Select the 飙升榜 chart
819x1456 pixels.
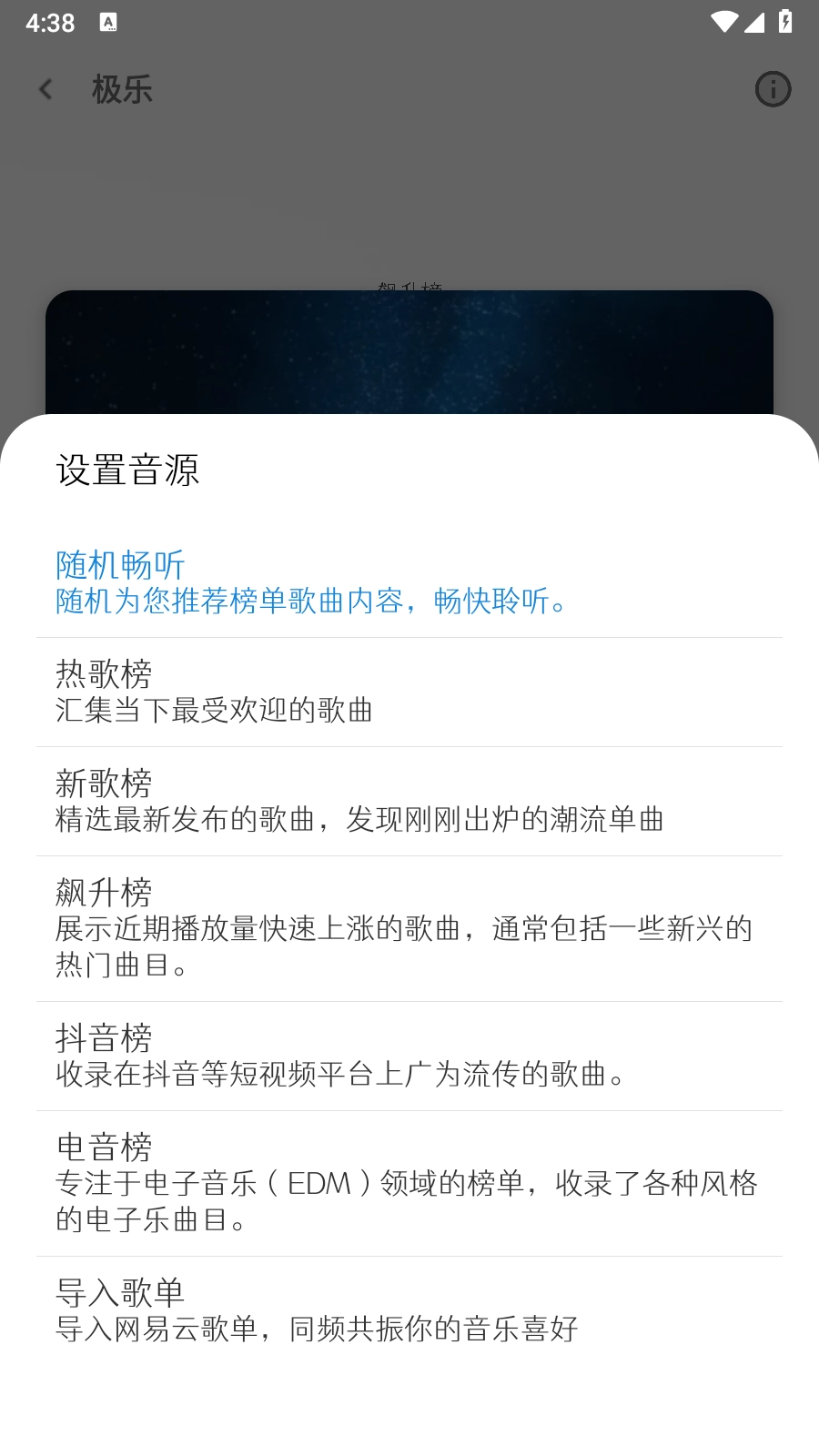tap(409, 928)
